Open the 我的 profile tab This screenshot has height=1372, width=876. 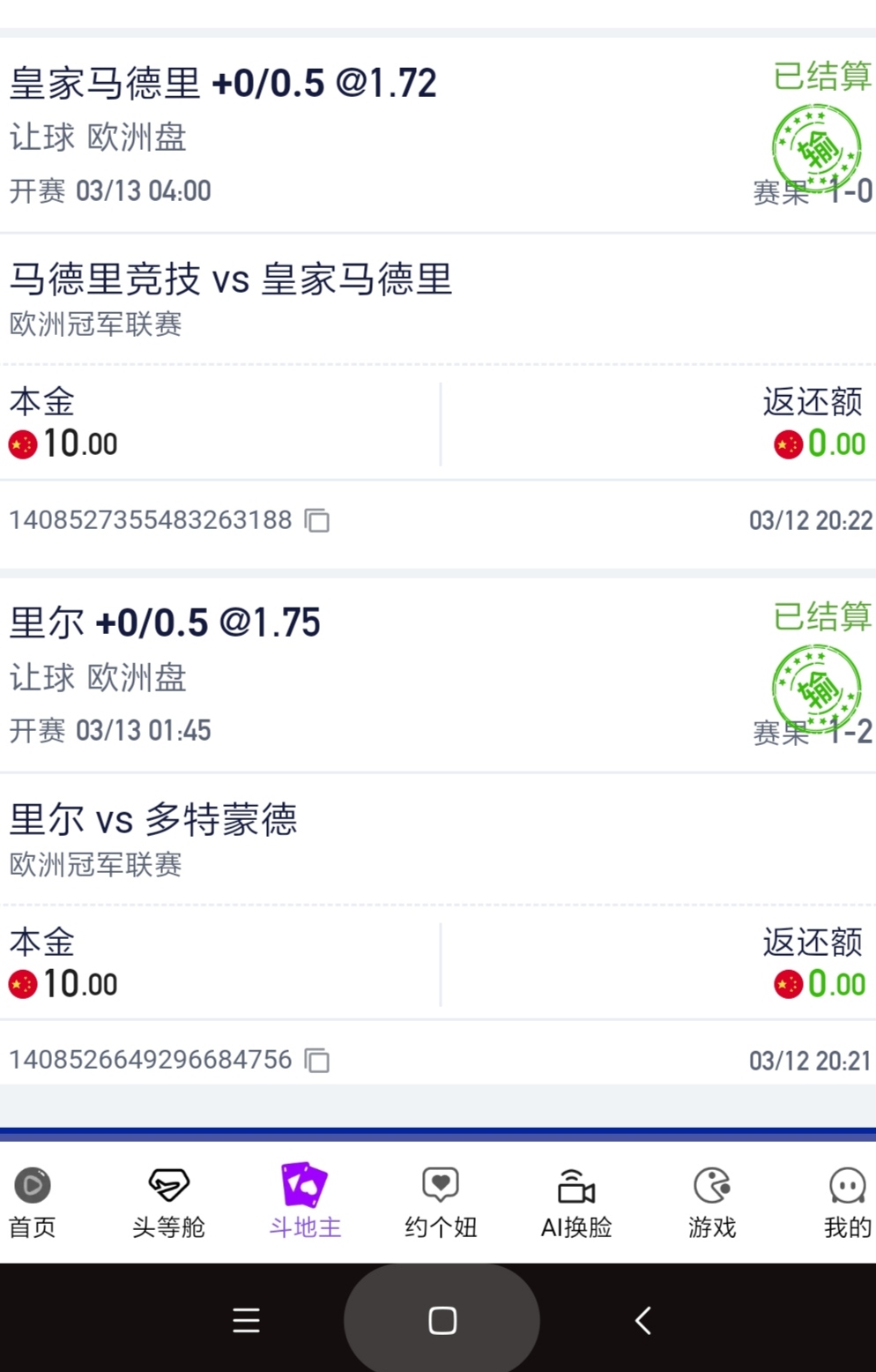(x=847, y=1201)
